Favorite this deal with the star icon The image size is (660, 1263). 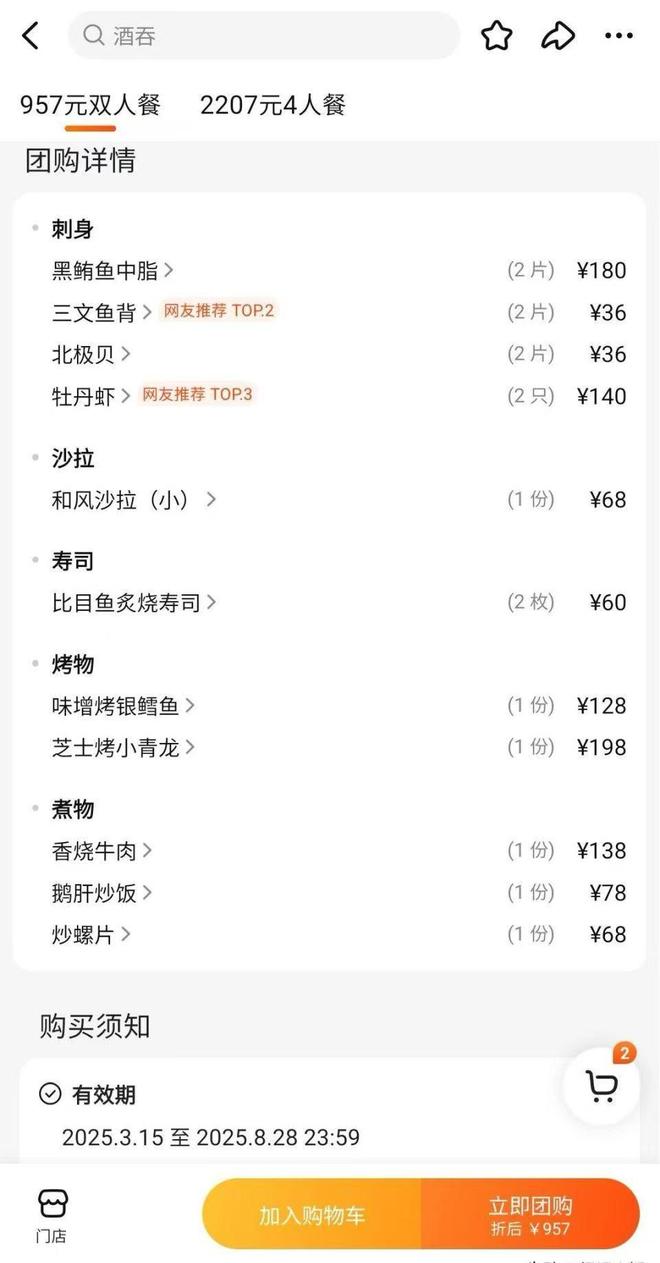pos(497,36)
